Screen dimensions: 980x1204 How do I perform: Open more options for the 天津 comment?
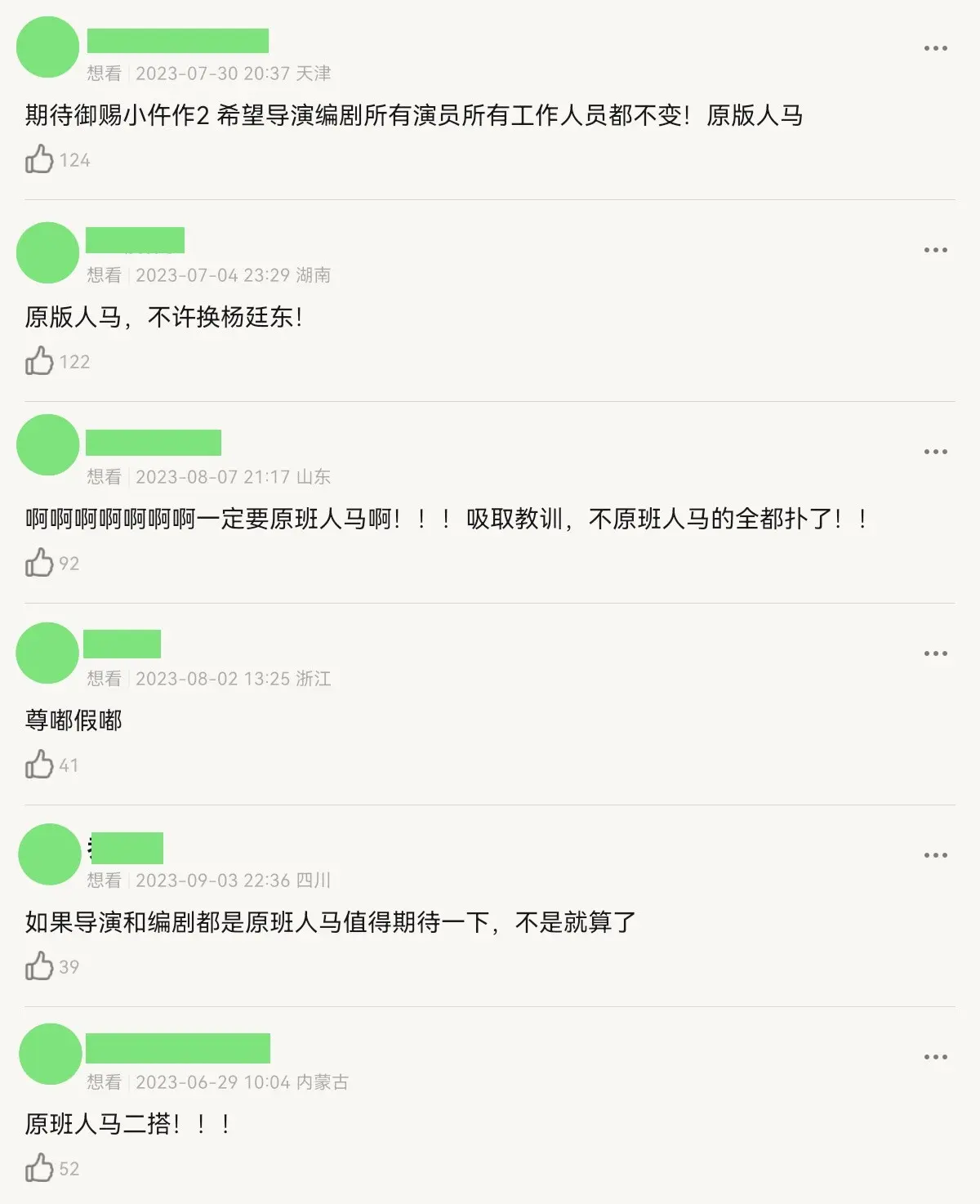pyautogui.click(x=935, y=48)
